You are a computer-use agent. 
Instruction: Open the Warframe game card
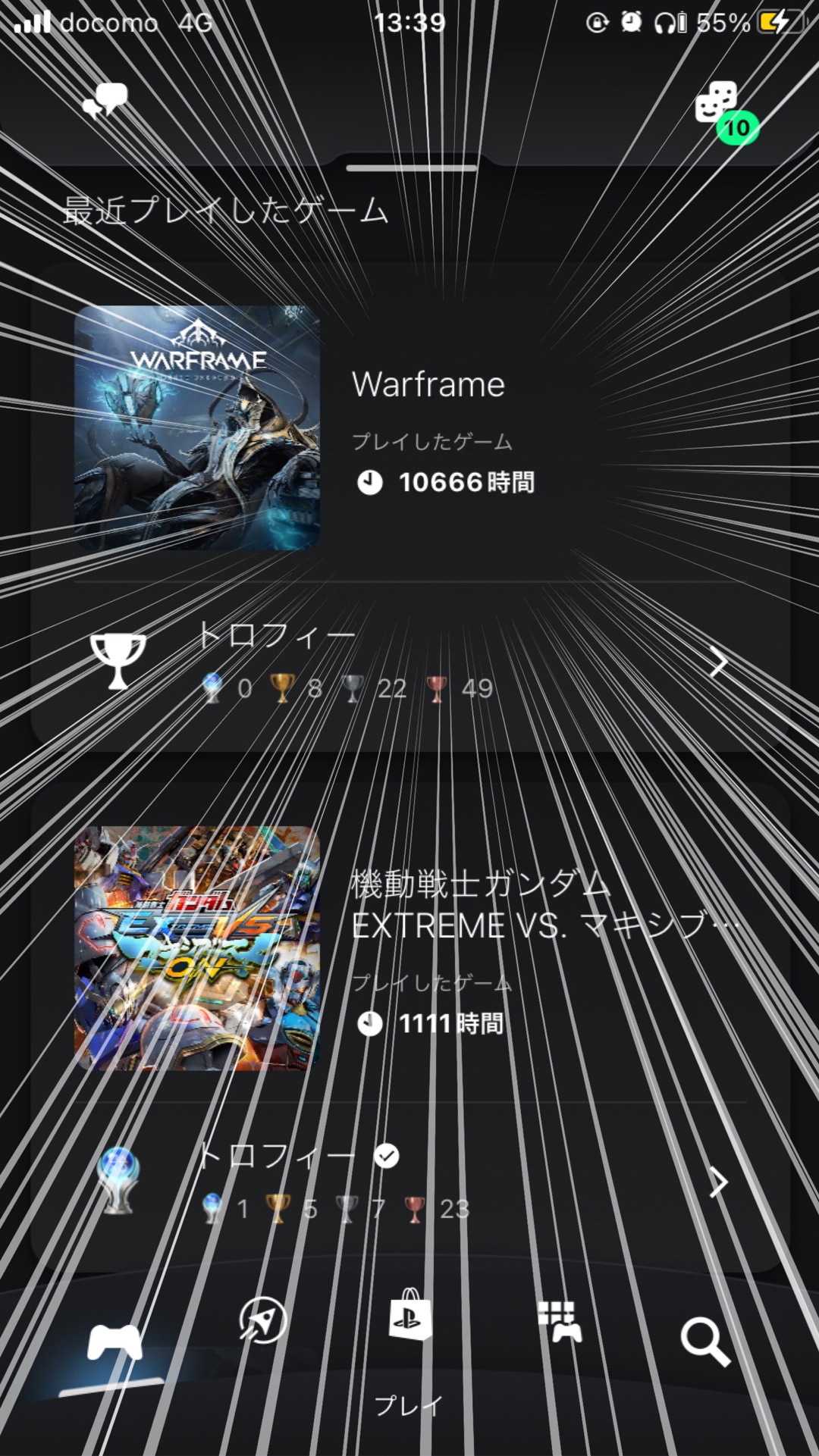[409, 429]
